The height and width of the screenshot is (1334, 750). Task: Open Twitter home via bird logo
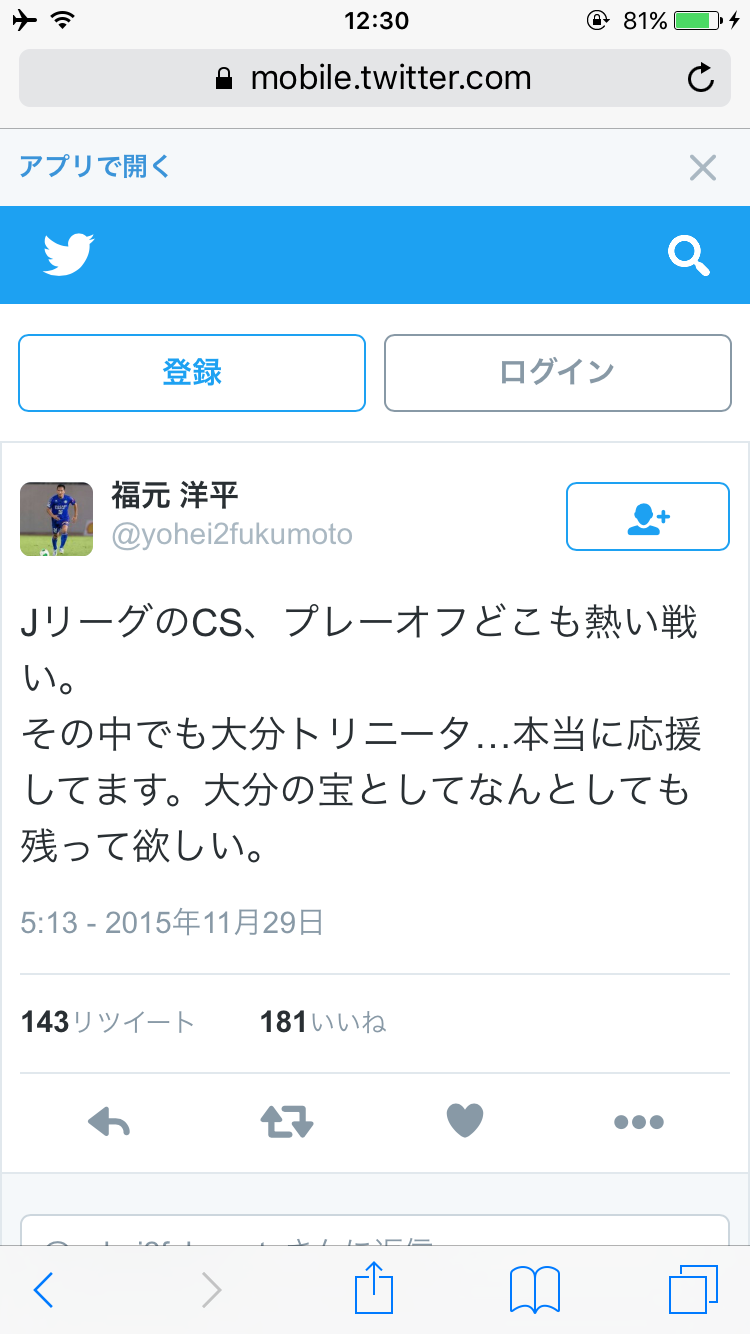tap(69, 254)
